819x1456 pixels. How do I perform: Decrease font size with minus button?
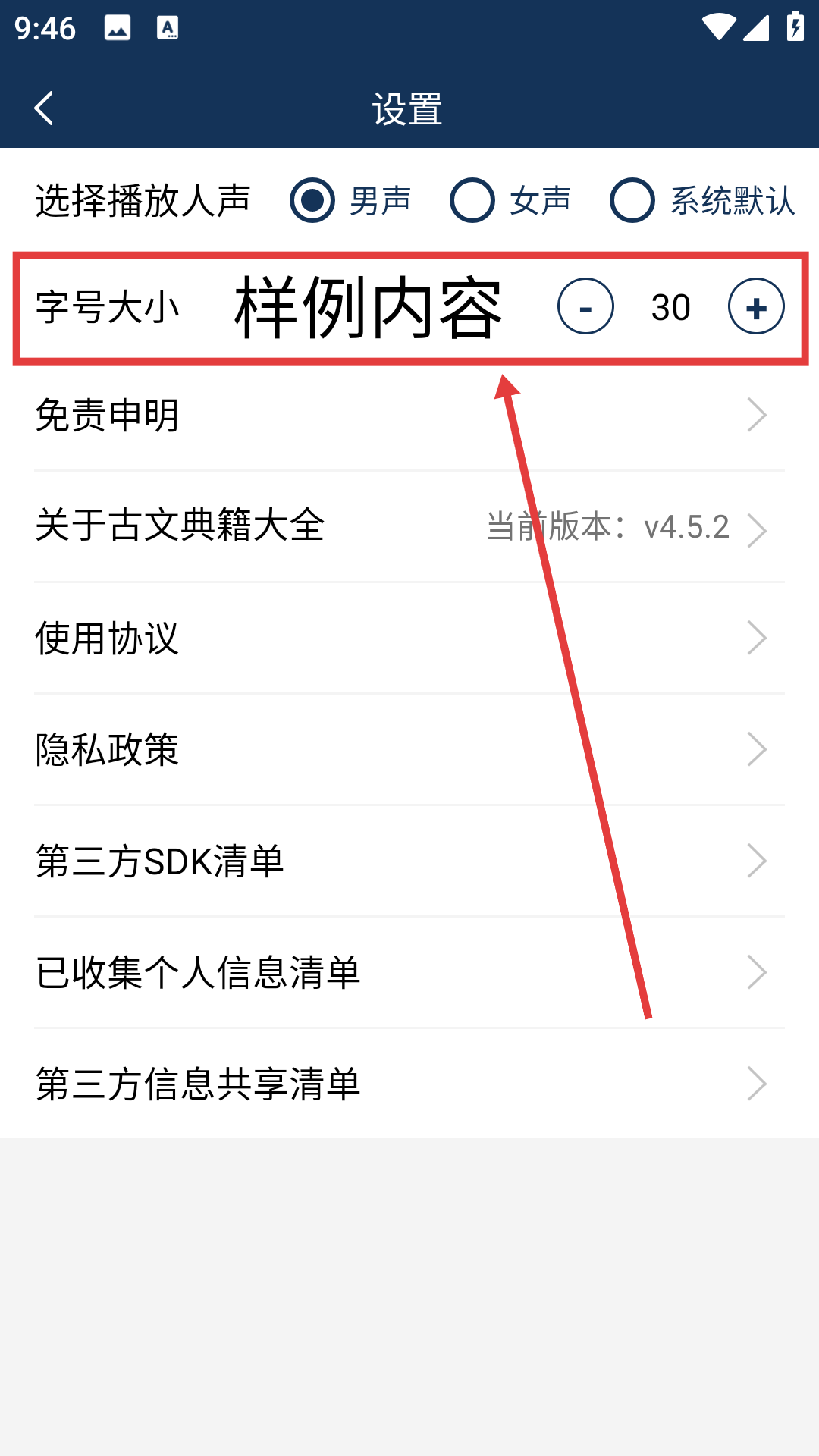[x=585, y=306]
